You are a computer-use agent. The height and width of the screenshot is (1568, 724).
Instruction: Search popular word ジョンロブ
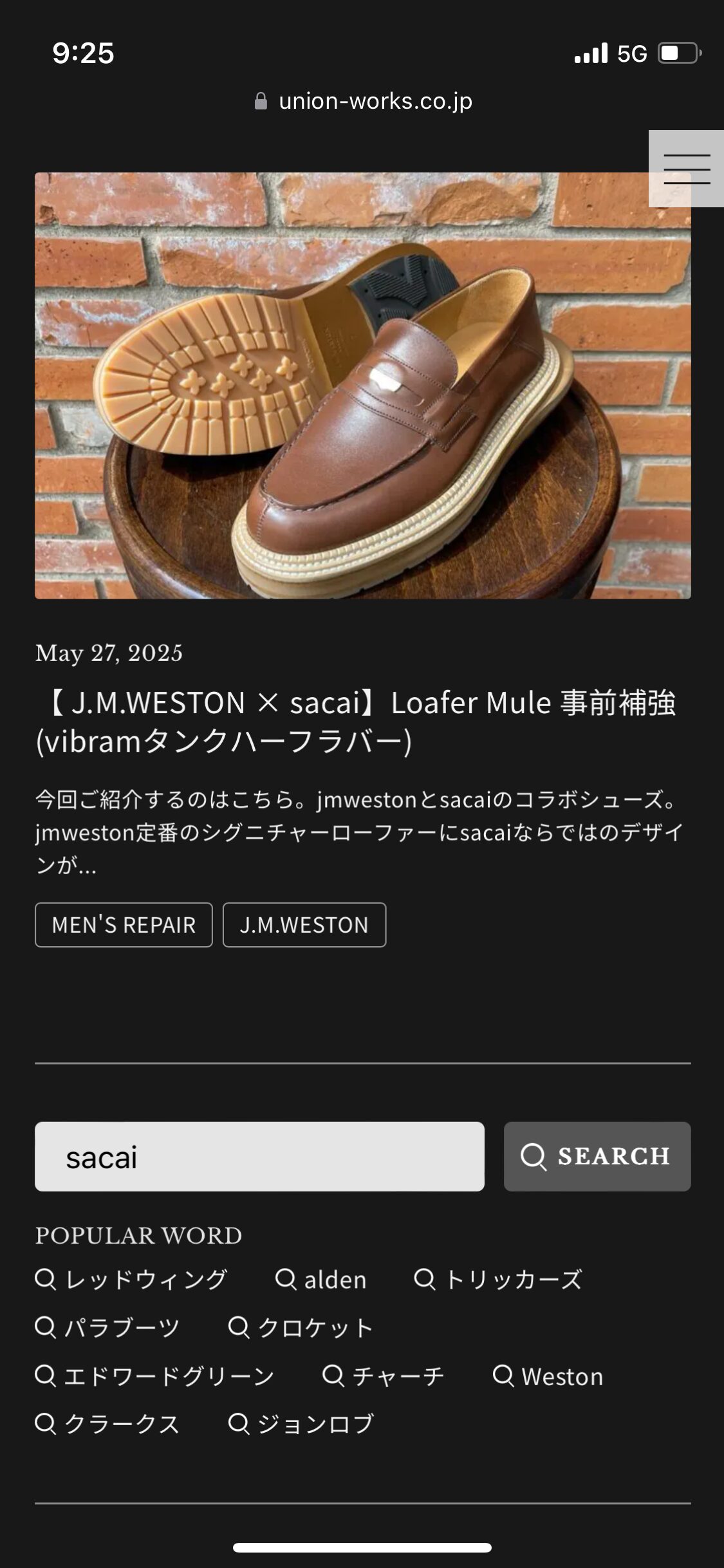301,1424
